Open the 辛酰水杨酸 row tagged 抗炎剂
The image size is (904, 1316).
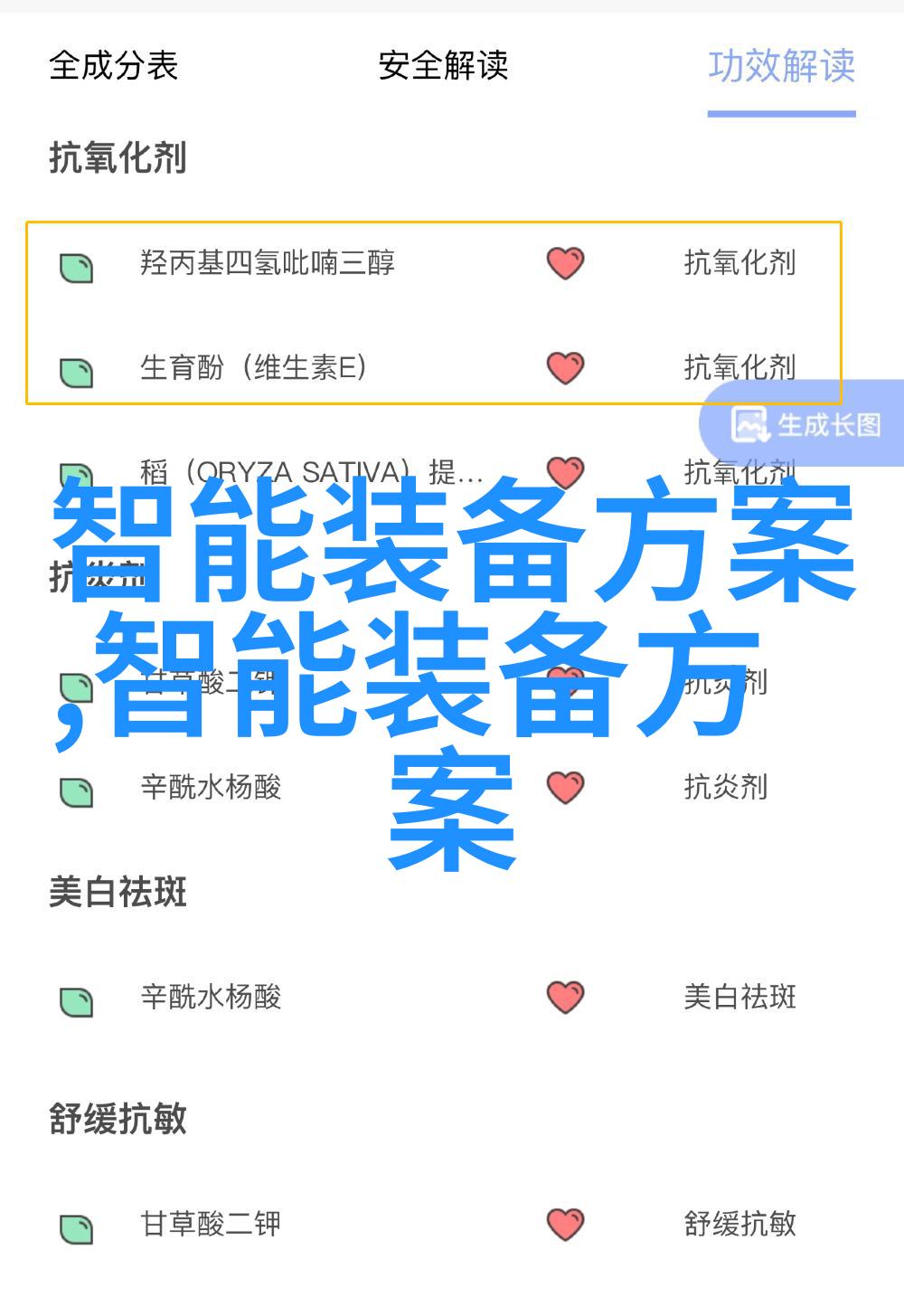coord(211,787)
